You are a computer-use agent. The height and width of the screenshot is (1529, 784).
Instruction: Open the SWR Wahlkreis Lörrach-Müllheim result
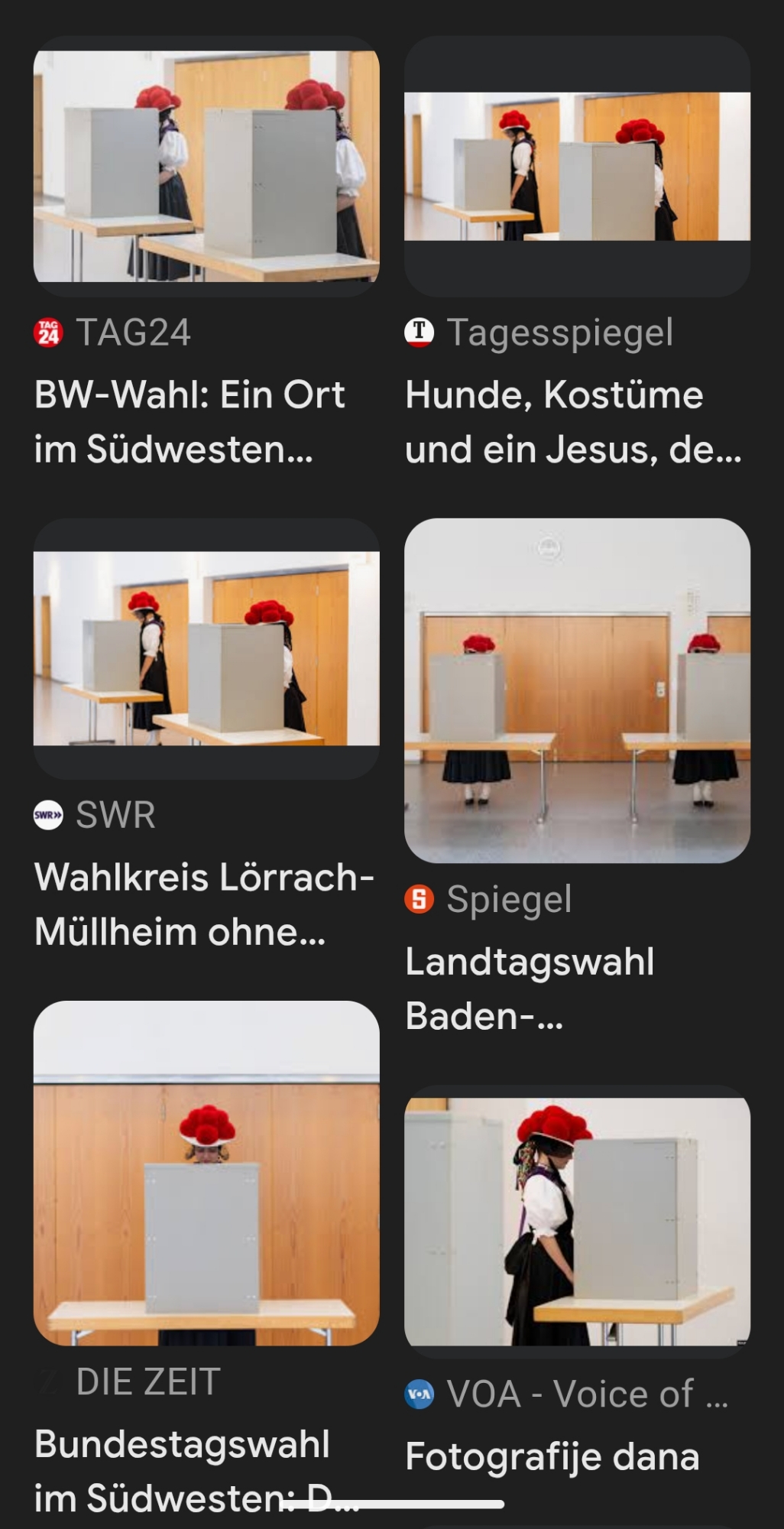coord(206,648)
